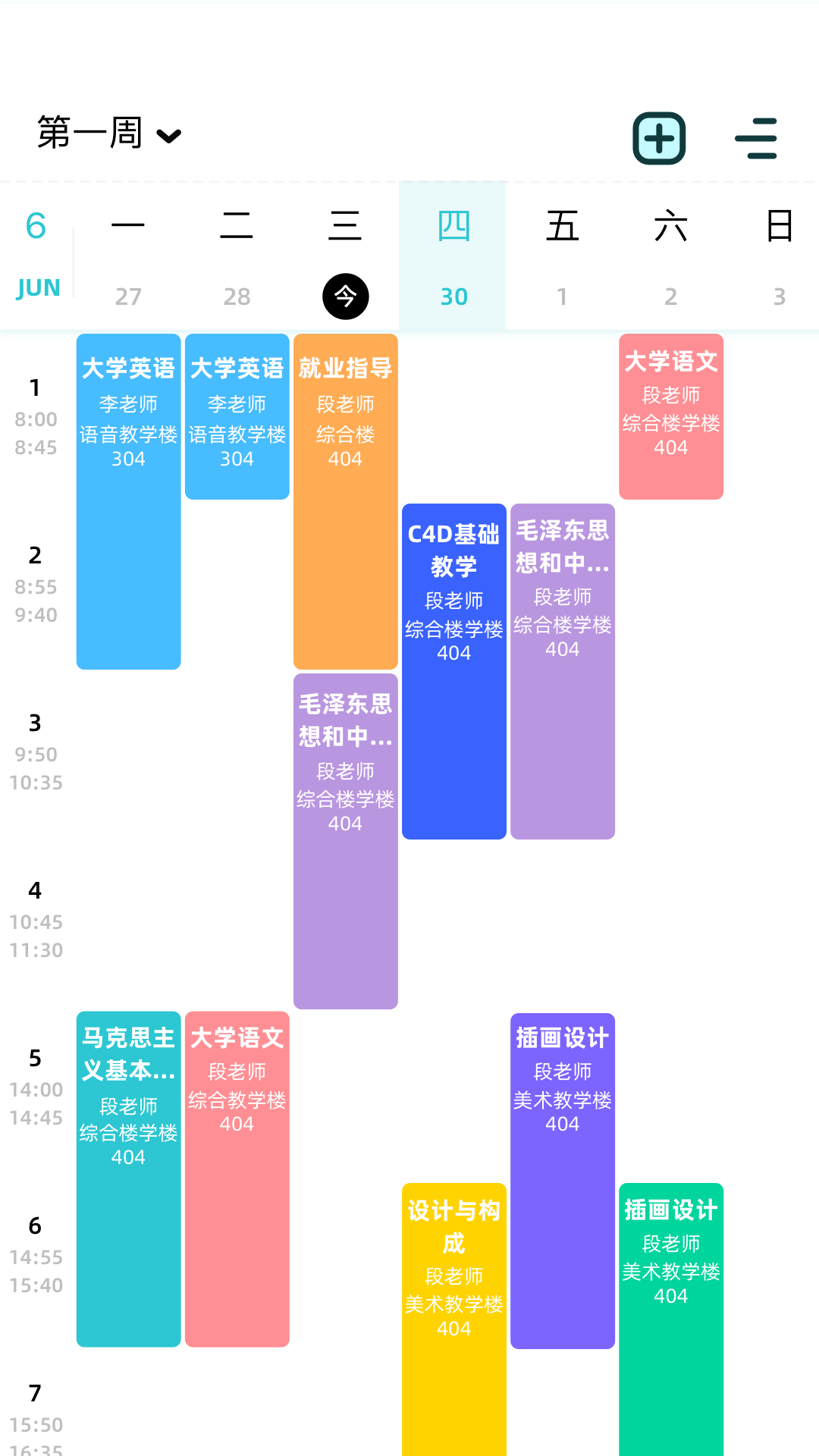Tap date 27 under Monday

pos(129,297)
